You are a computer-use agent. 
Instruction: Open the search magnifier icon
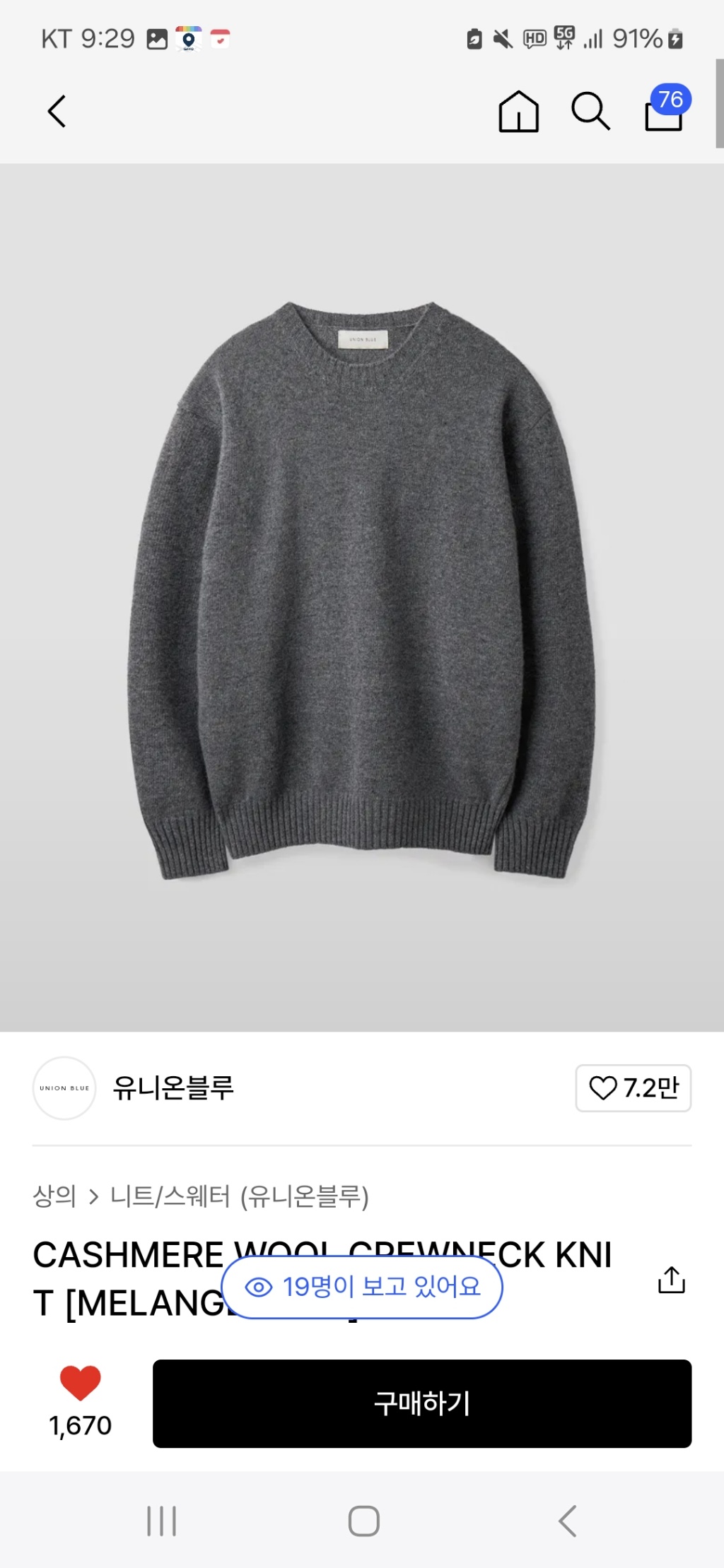coord(590,112)
